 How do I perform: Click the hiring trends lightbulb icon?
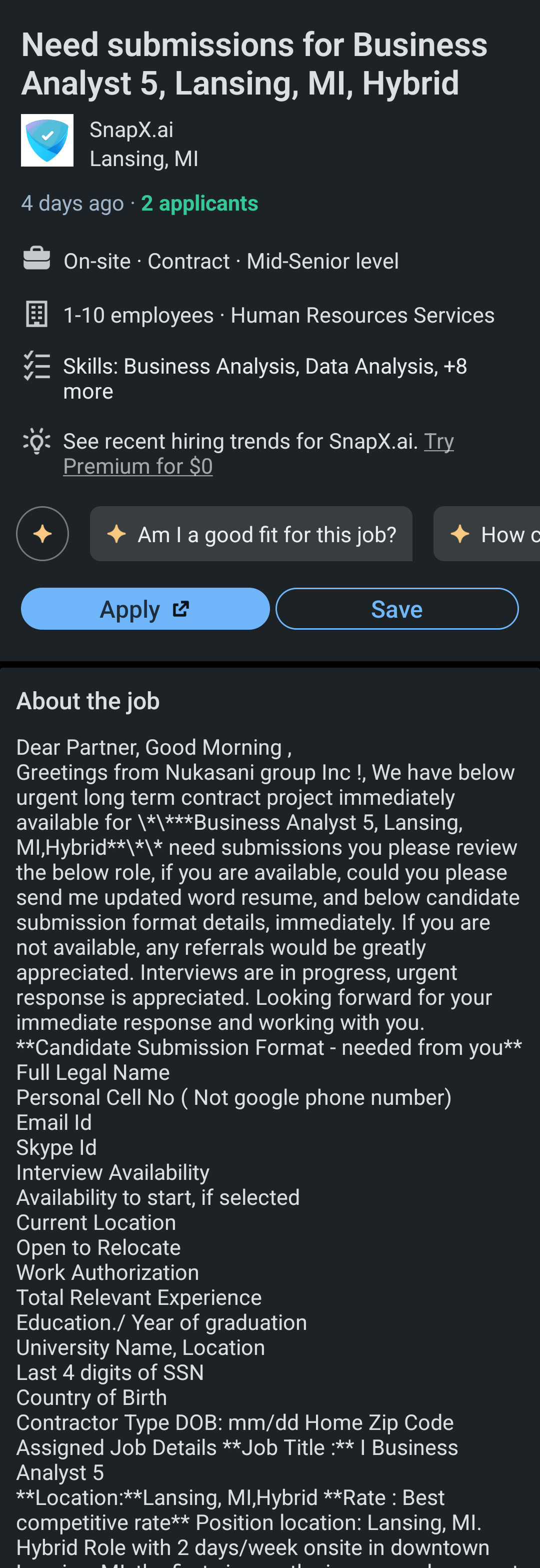pos(36,440)
